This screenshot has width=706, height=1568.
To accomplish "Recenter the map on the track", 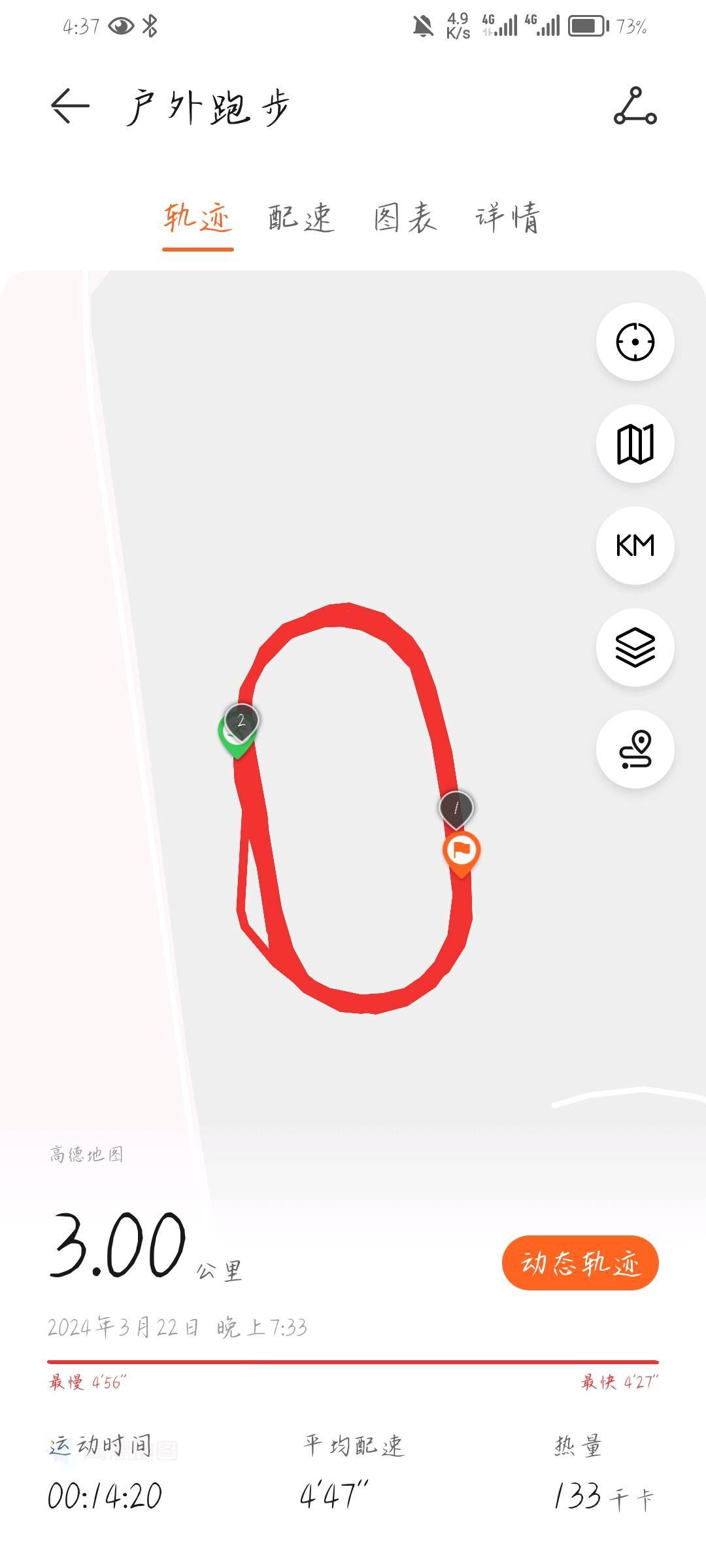I will pyautogui.click(x=635, y=342).
